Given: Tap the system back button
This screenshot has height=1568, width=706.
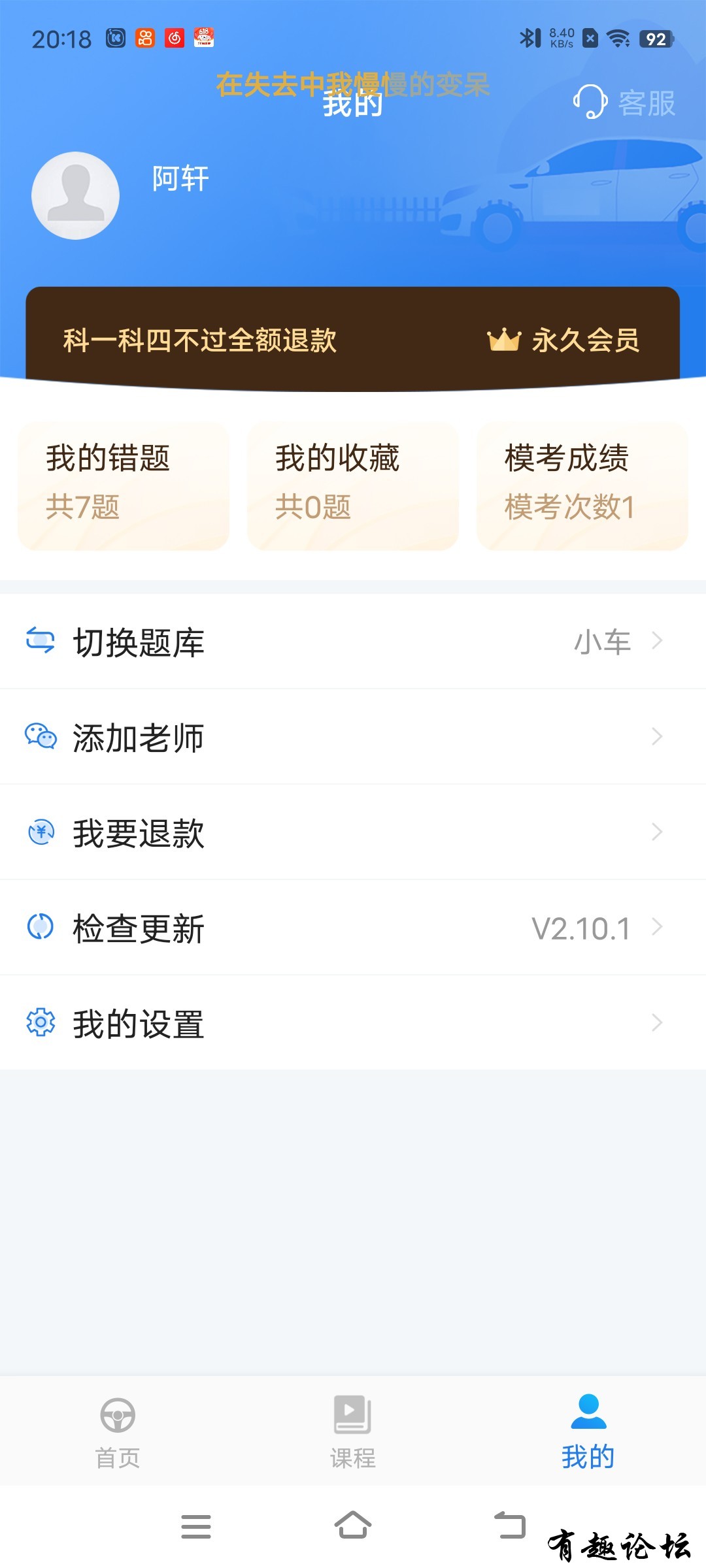Looking at the screenshot, I should click(510, 1526).
